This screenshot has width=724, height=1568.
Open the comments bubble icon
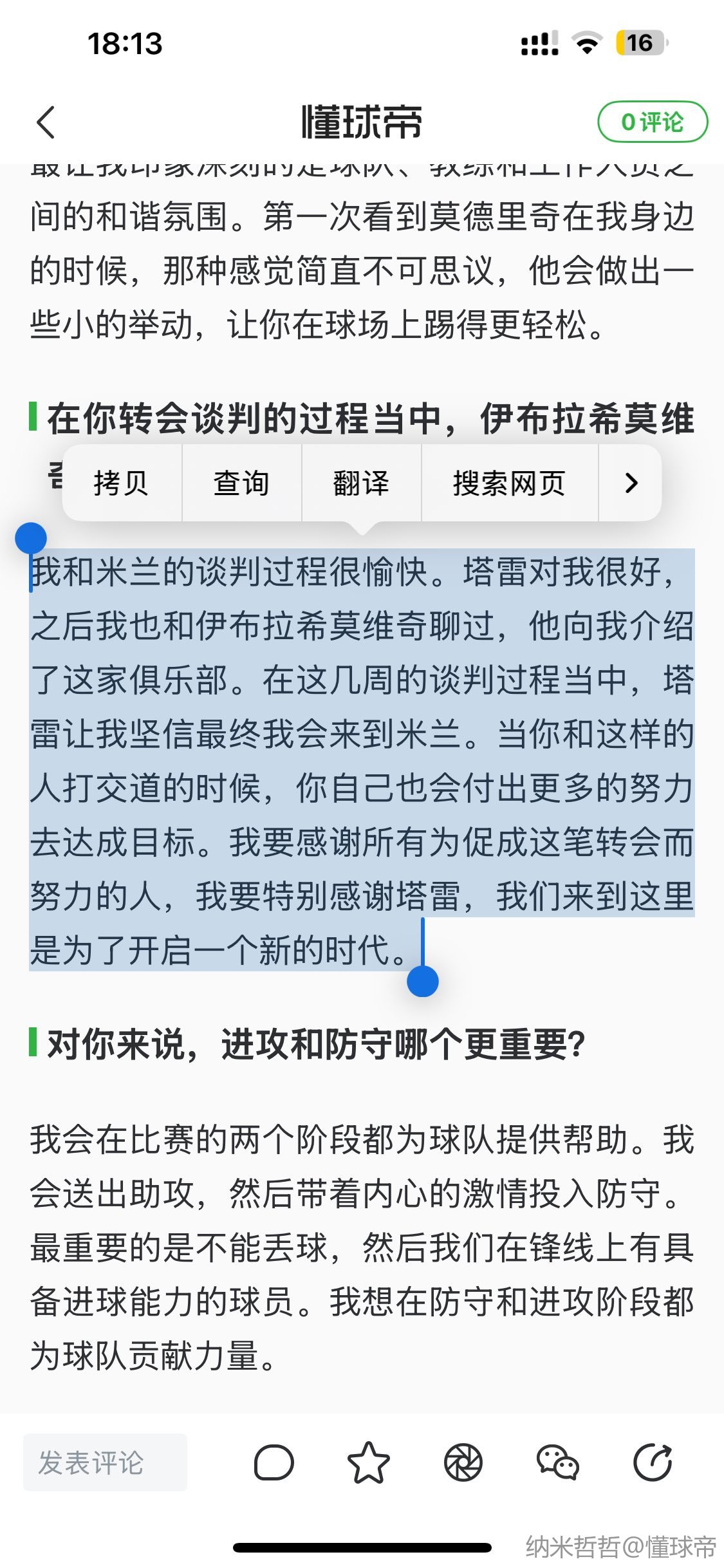tap(274, 1462)
